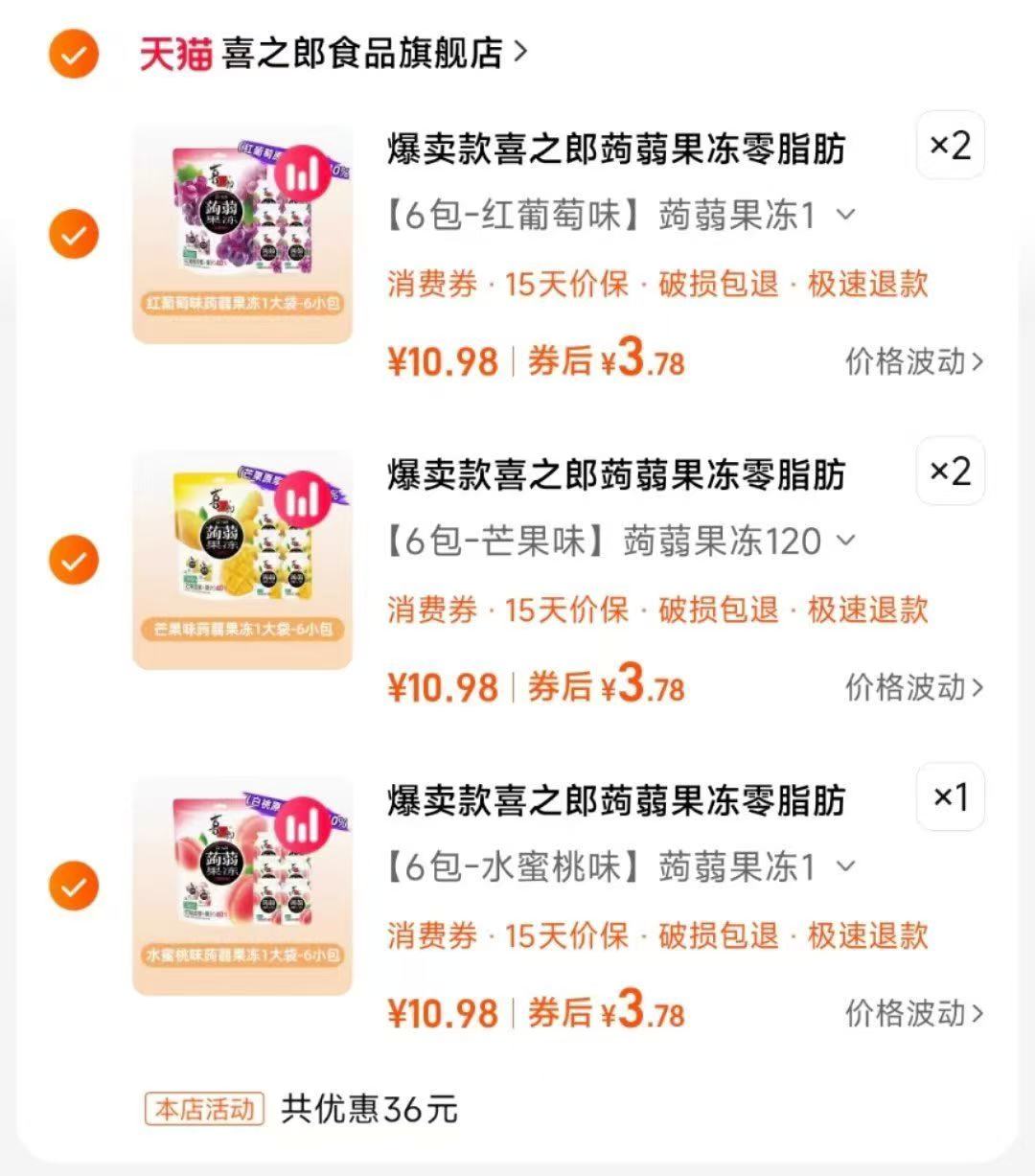Screen dimensions: 1035x1176
Task: Toggle selection of the peach flavor jelly
Action: tap(74, 884)
